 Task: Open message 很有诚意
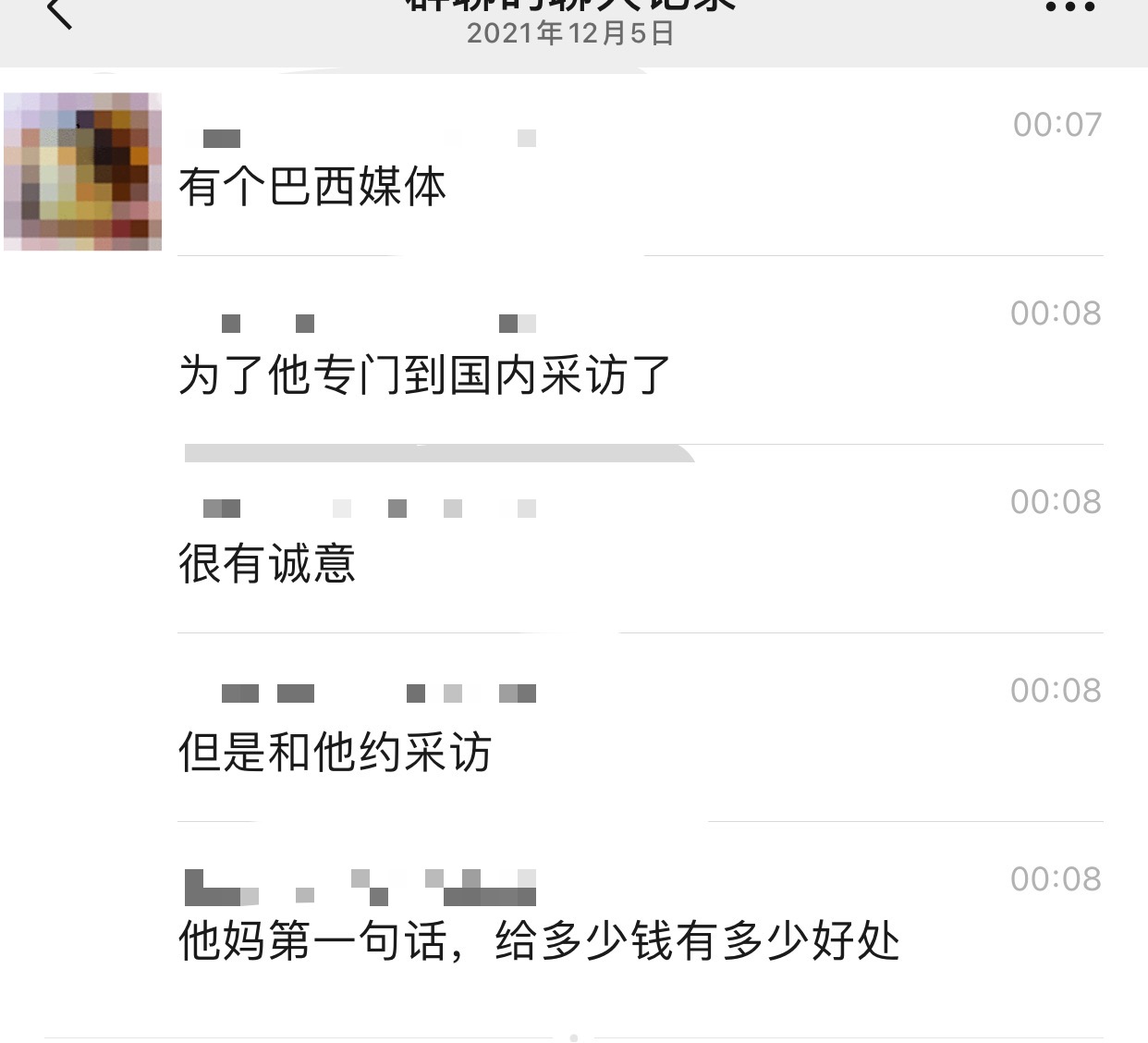point(267,564)
